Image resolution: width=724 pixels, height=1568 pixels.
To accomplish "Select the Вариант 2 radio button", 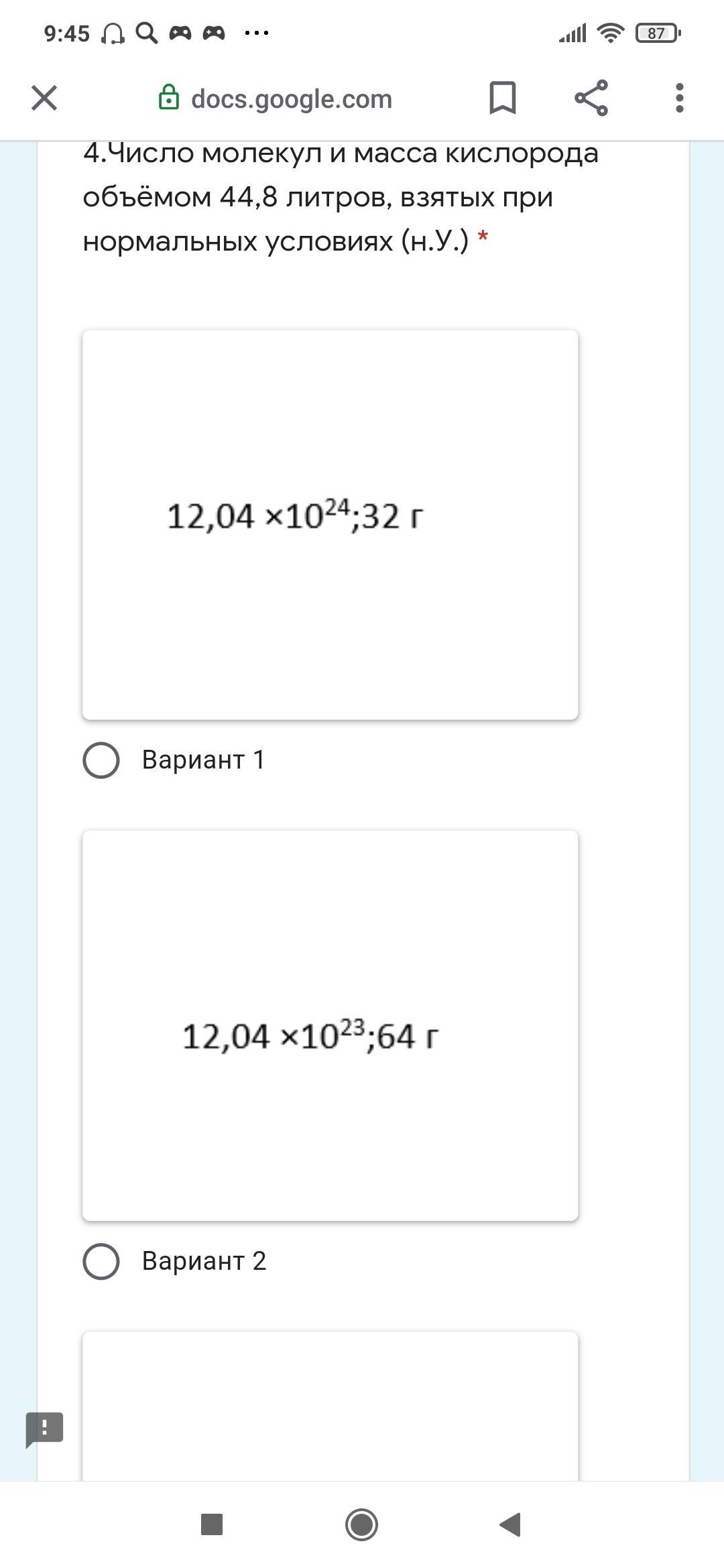I will 101,1262.
